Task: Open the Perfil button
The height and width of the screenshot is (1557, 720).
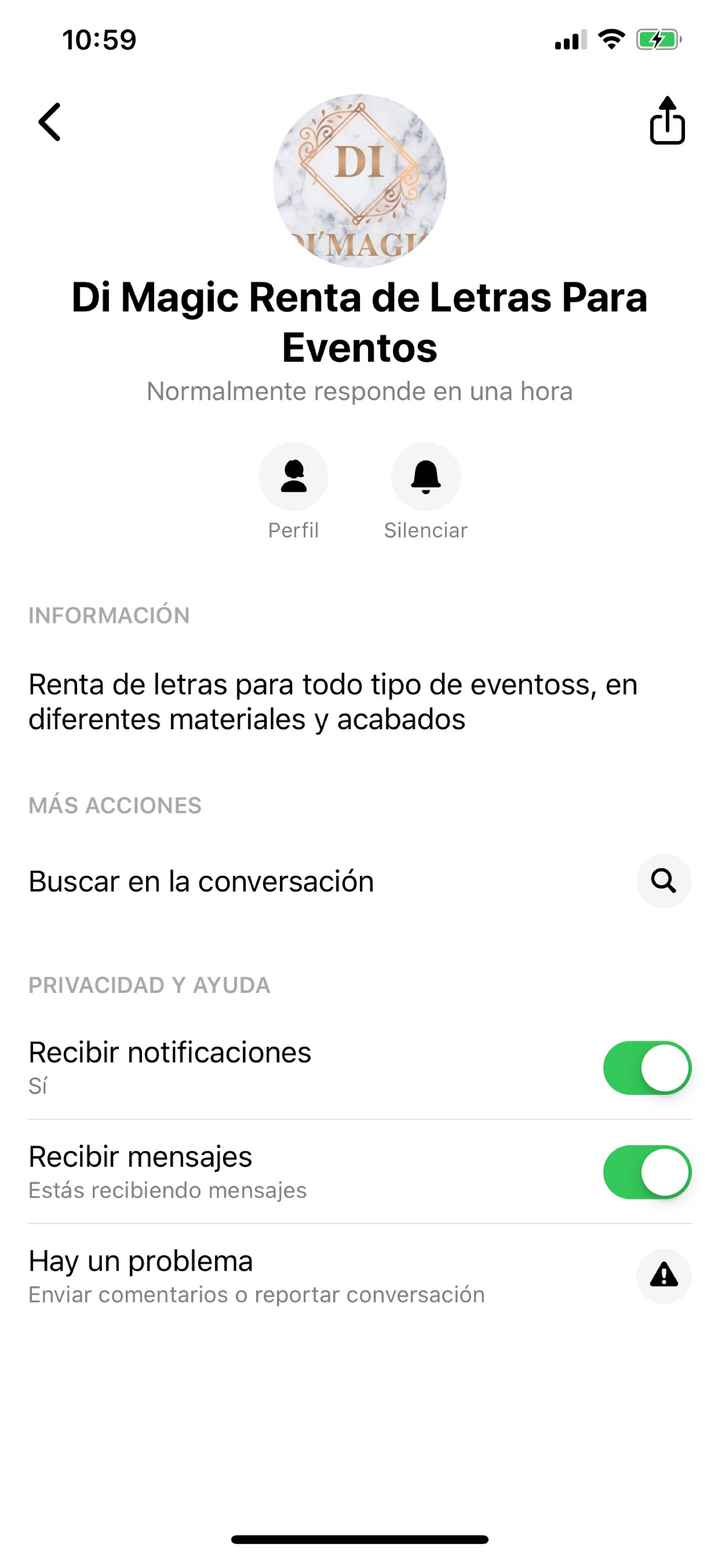Action: 293,477
